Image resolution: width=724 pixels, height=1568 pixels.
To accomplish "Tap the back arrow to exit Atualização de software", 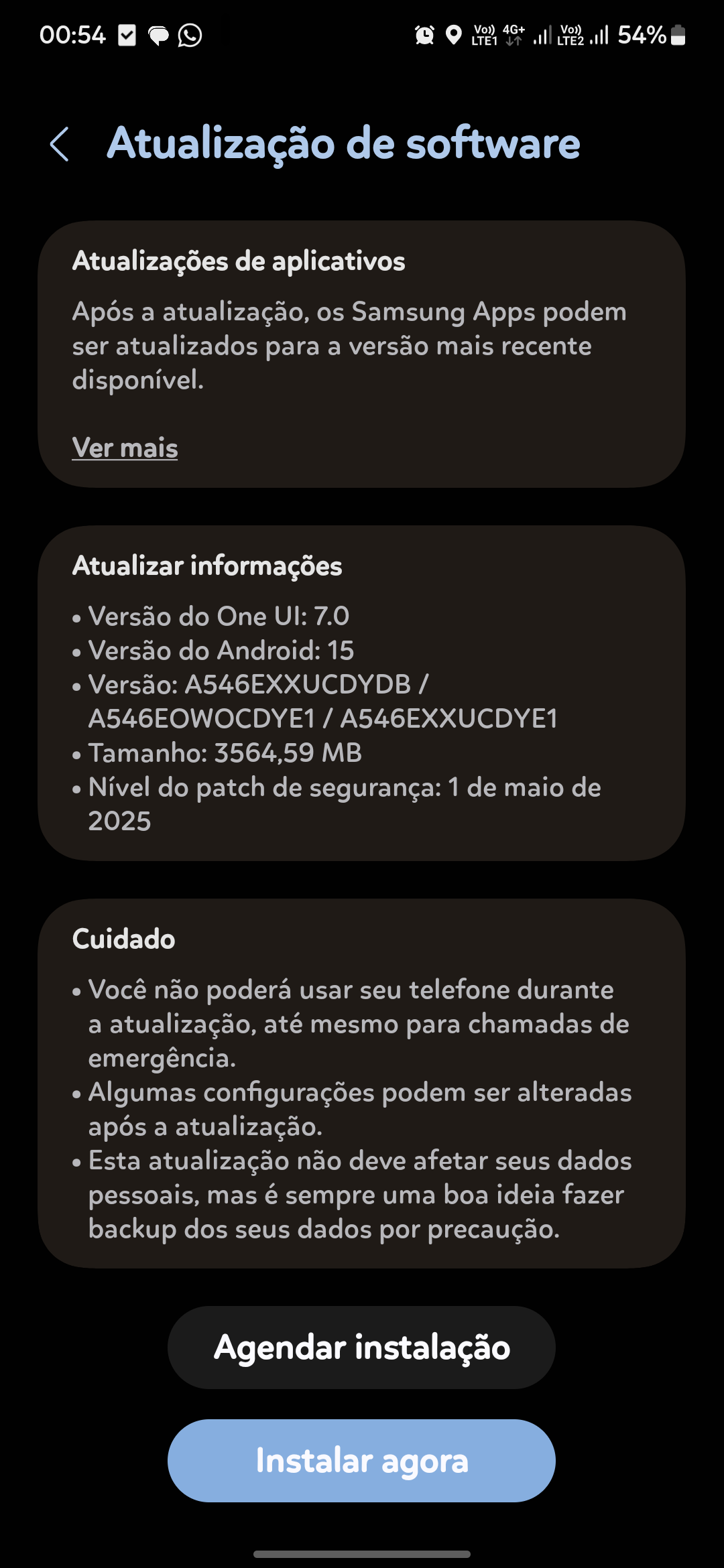I will [x=61, y=143].
